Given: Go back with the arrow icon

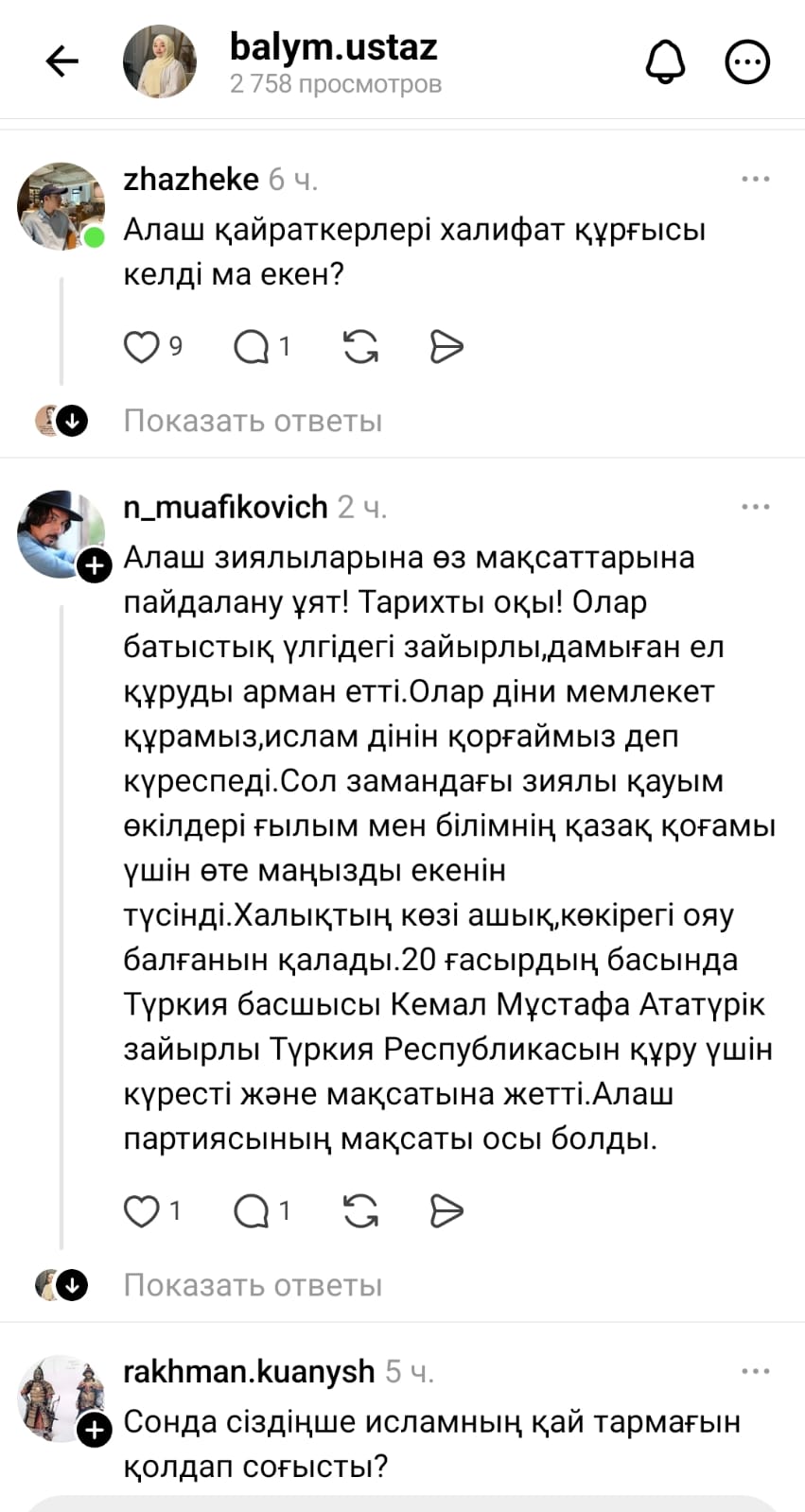Looking at the screenshot, I should 62,62.
